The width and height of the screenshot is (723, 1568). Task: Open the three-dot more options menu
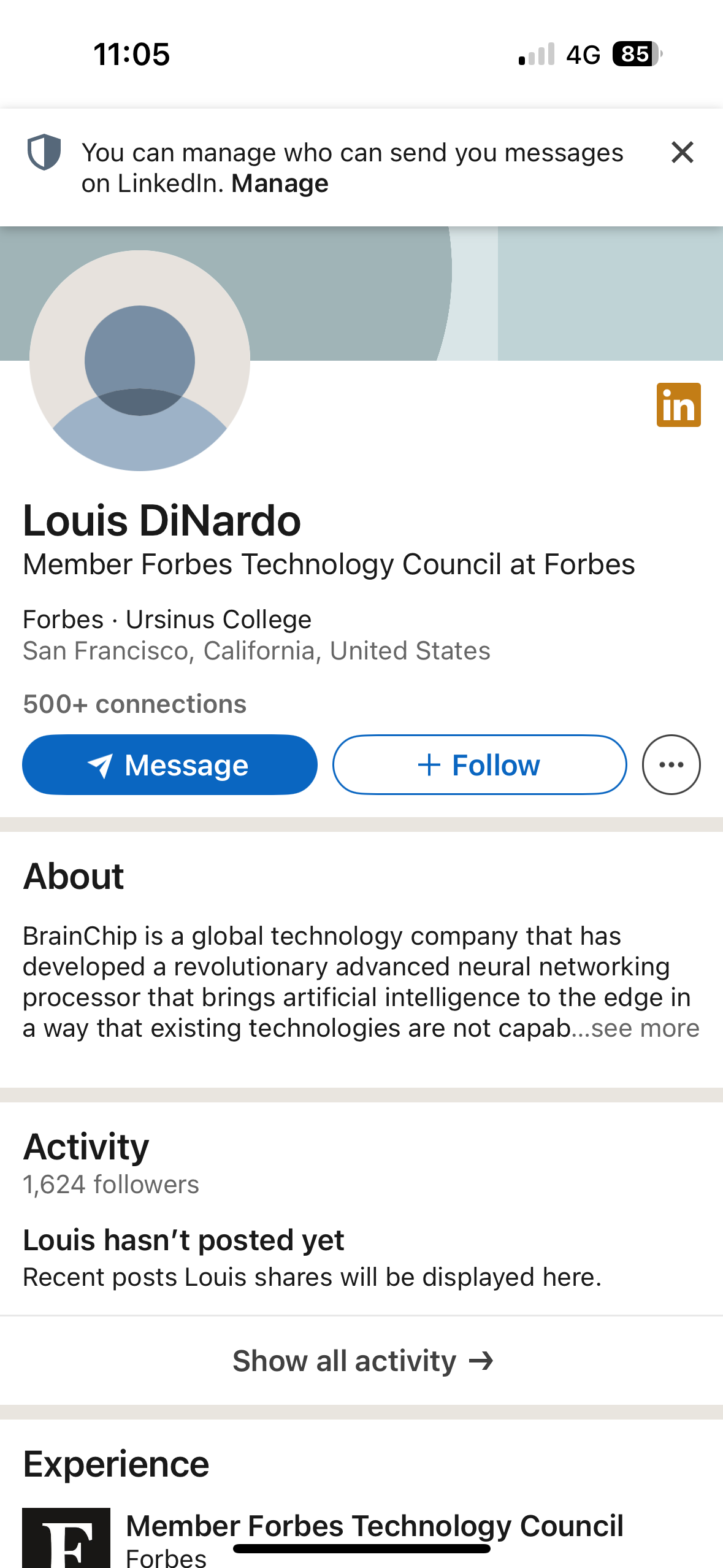click(671, 764)
